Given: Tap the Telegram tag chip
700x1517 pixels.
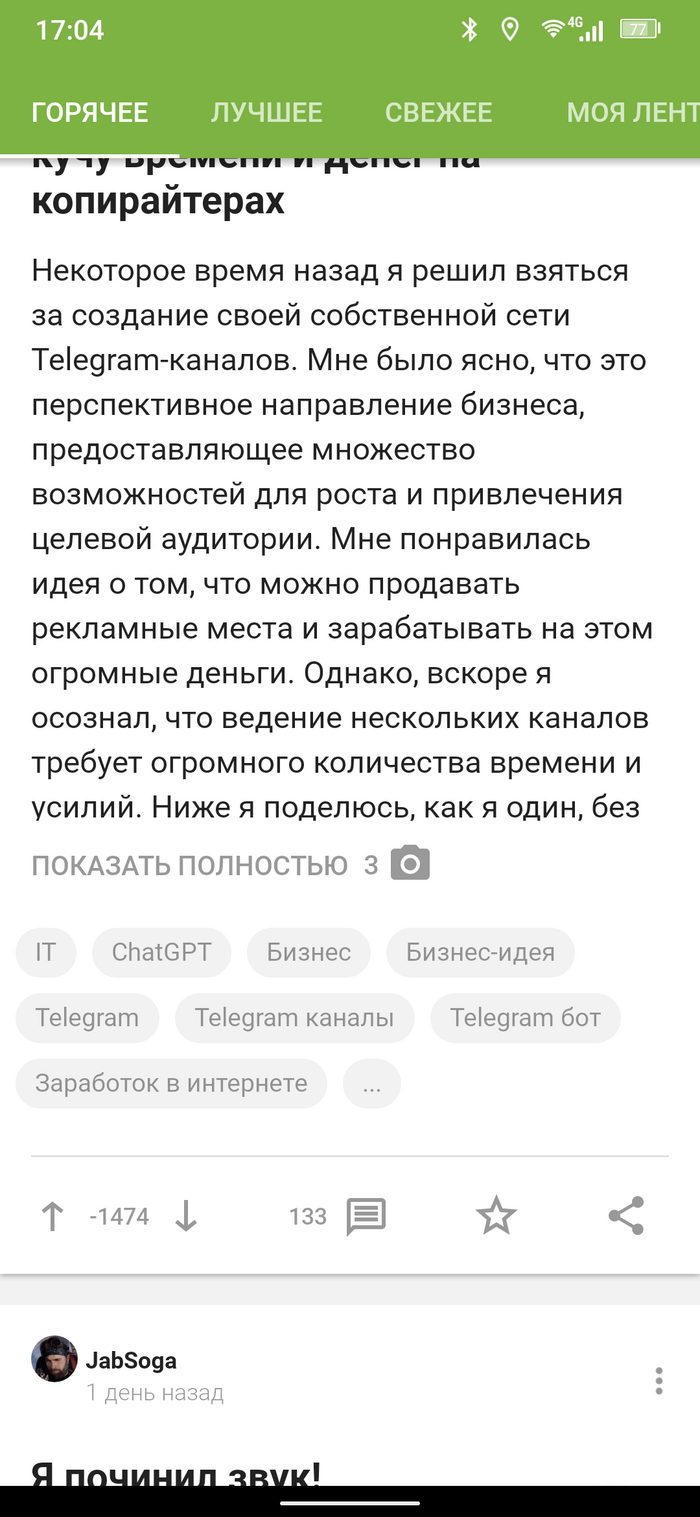Looking at the screenshot, I should (x=87, y=1018).
